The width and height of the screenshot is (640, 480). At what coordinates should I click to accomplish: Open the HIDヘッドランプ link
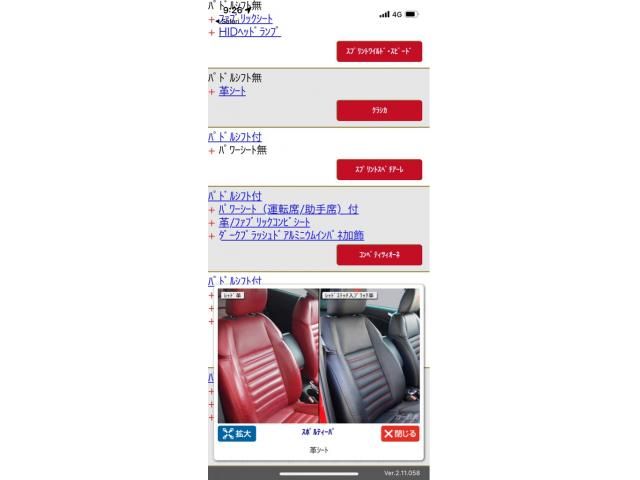click(249, 32)
